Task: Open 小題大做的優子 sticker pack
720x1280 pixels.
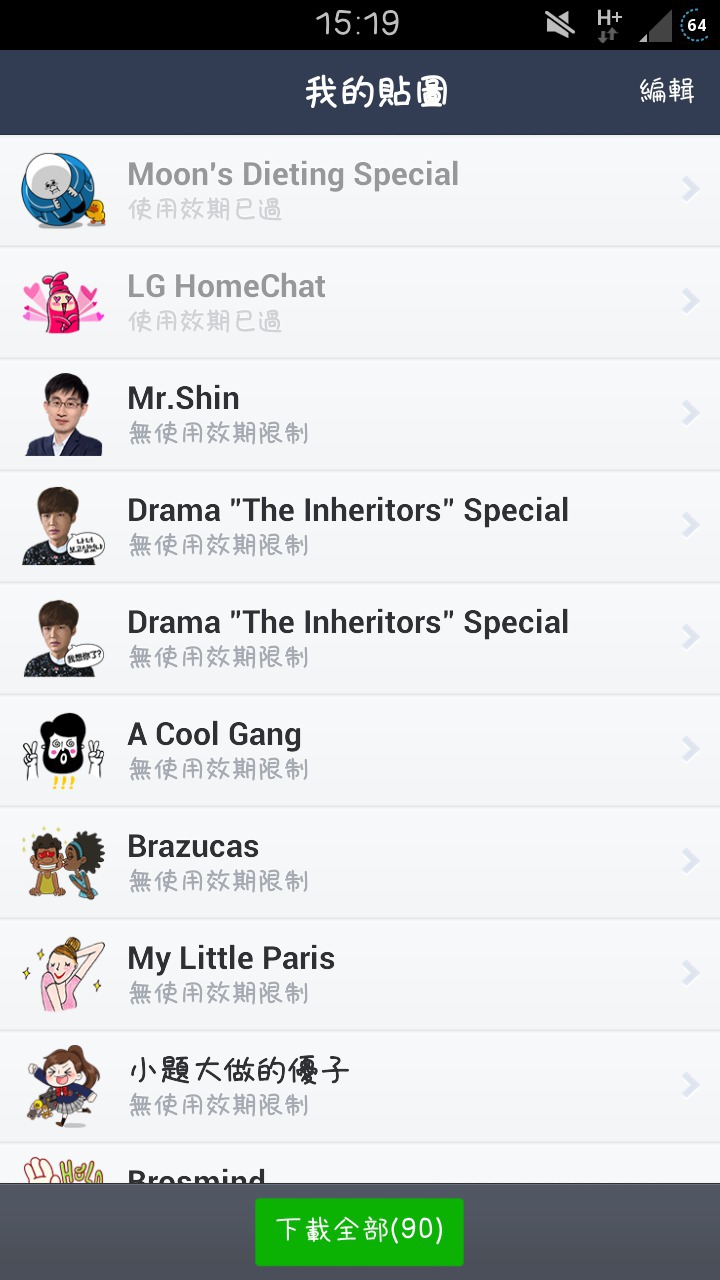Action: coord(360,1086)
